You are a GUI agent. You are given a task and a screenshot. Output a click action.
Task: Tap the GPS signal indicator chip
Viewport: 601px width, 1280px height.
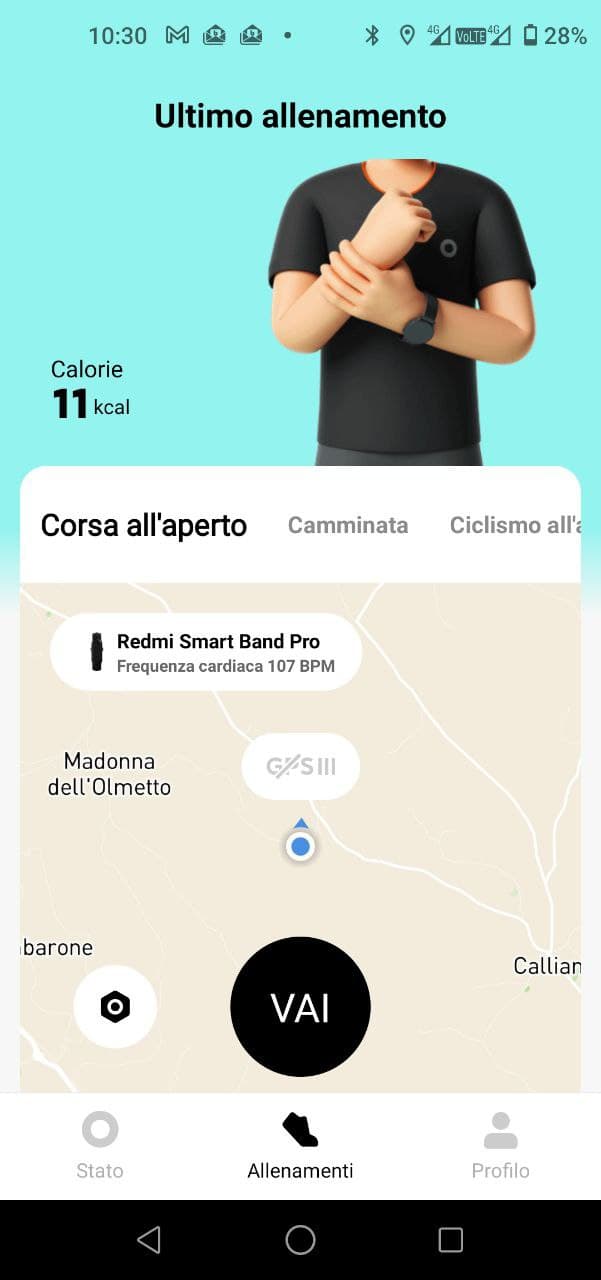point(300,767)
